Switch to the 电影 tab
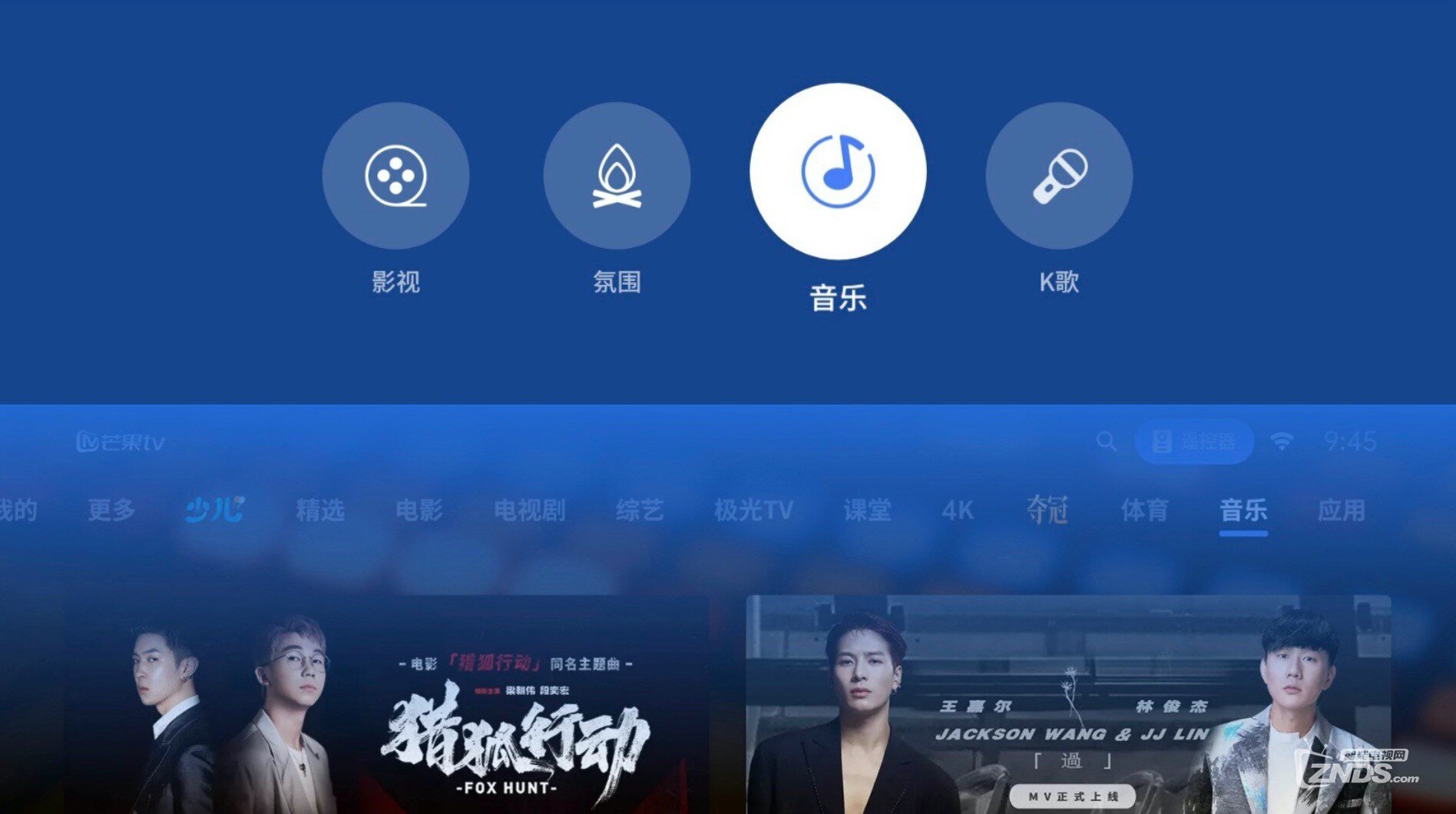The width and height of the screenshot is (1456, 814). (419, 510)
